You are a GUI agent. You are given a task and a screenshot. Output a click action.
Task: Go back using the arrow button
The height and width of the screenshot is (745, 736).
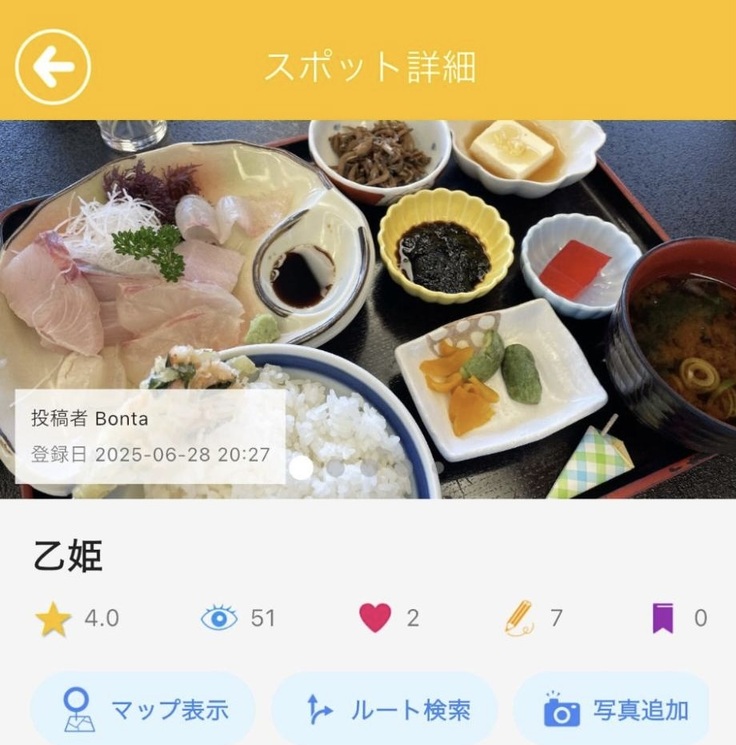(x=53, y=68)
